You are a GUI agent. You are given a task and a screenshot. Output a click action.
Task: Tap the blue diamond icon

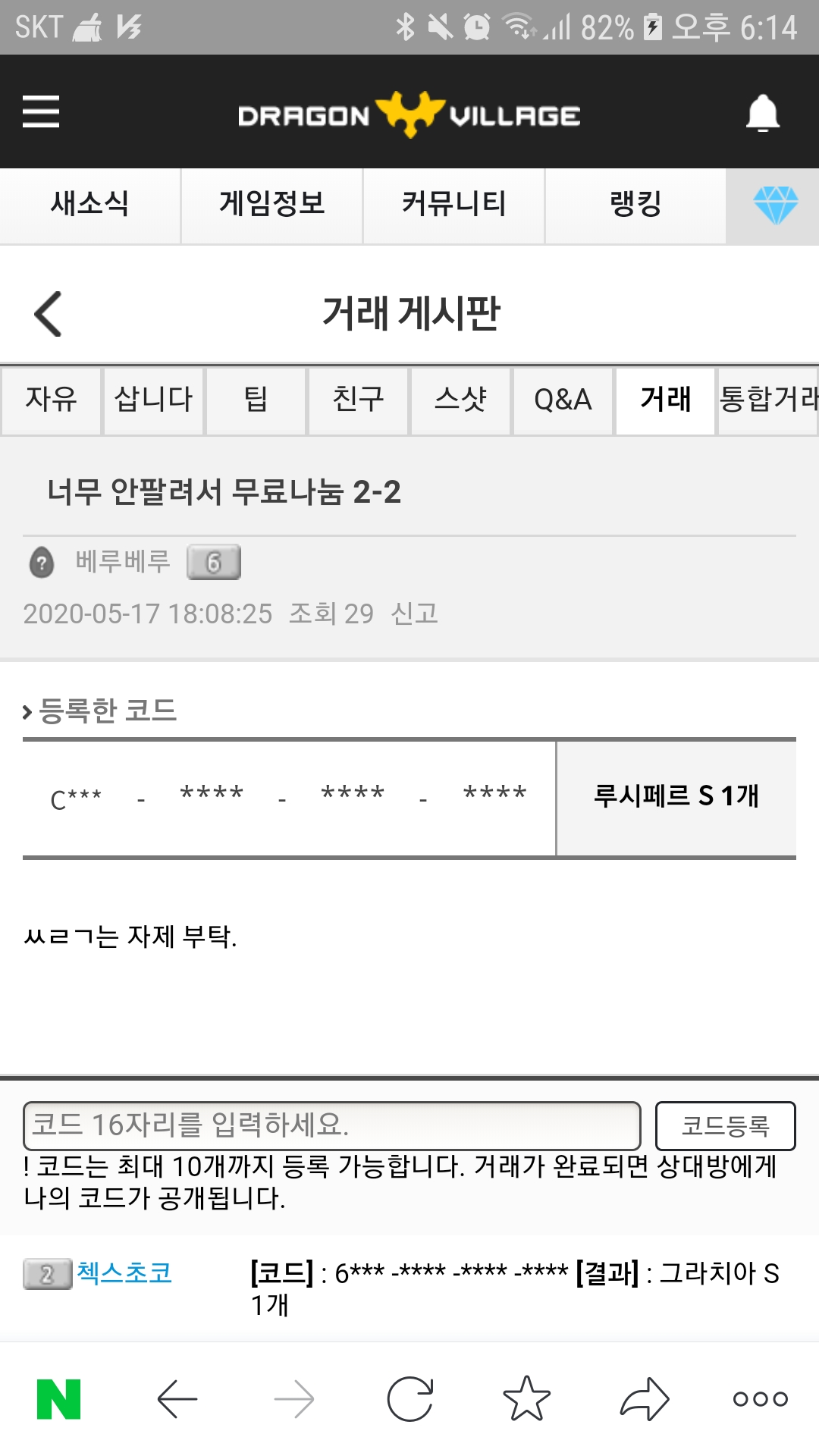pyautogui.click(x=775, y=206)
